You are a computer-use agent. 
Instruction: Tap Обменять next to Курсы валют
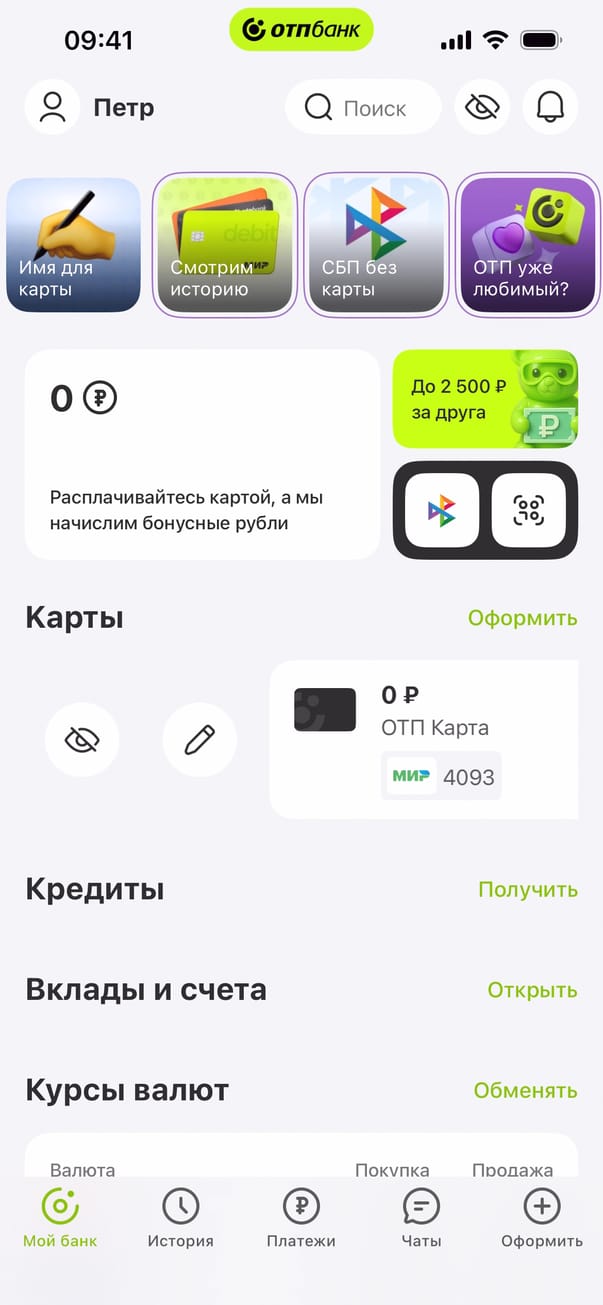click(x=525, y=1090)
